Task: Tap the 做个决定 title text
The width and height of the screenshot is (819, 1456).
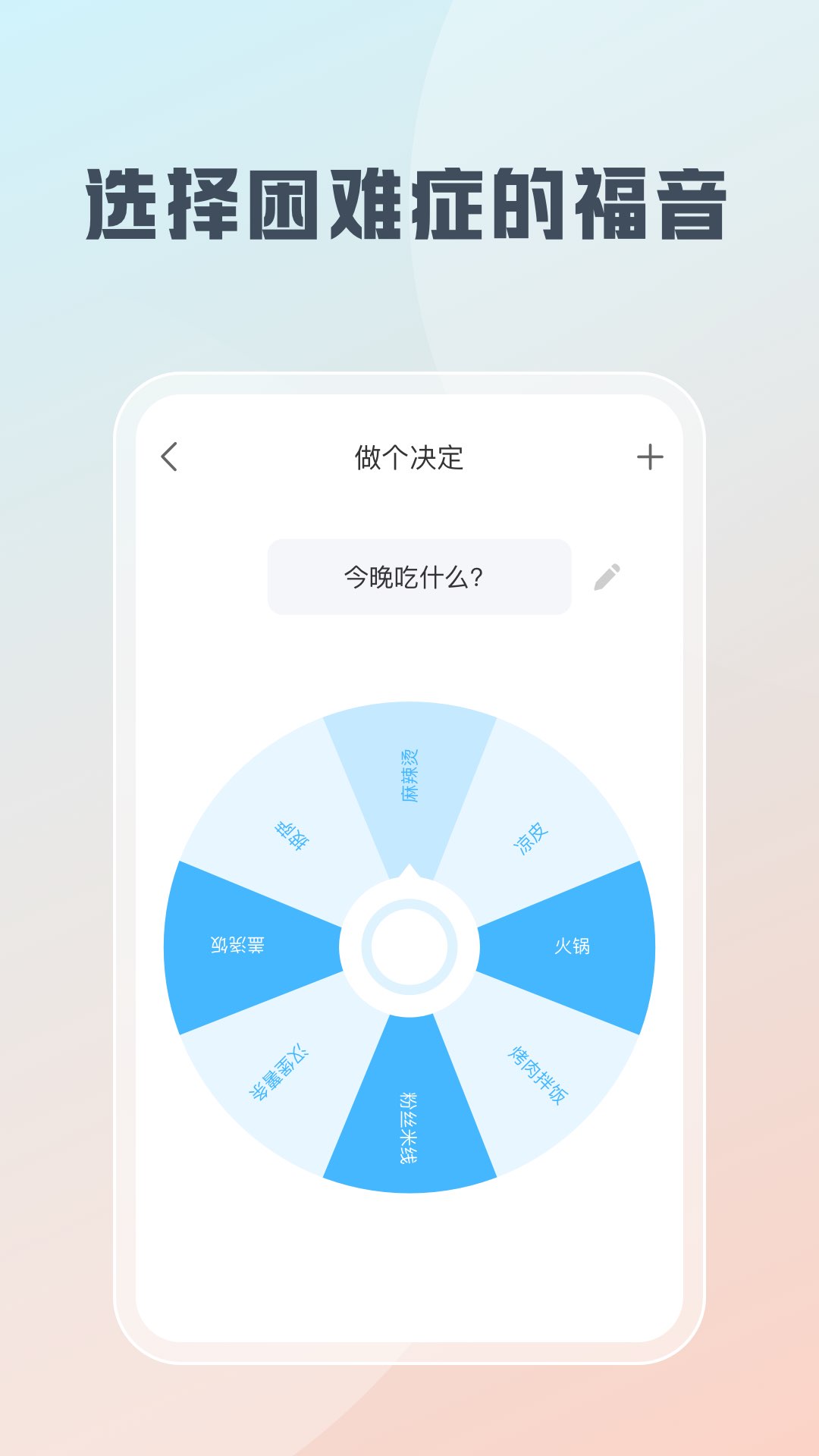Action: 409,457
